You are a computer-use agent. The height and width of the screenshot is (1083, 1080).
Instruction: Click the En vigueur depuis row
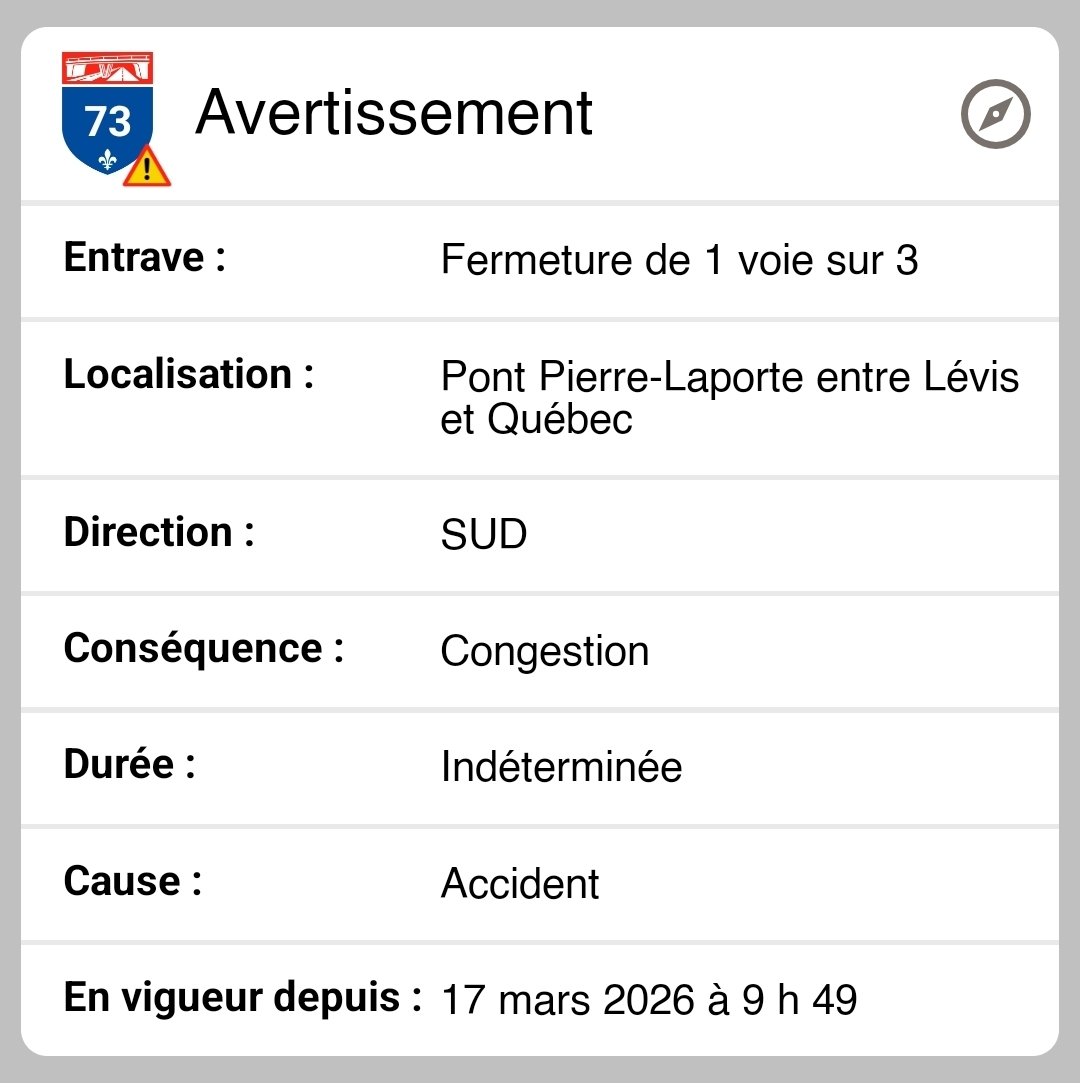540,998
